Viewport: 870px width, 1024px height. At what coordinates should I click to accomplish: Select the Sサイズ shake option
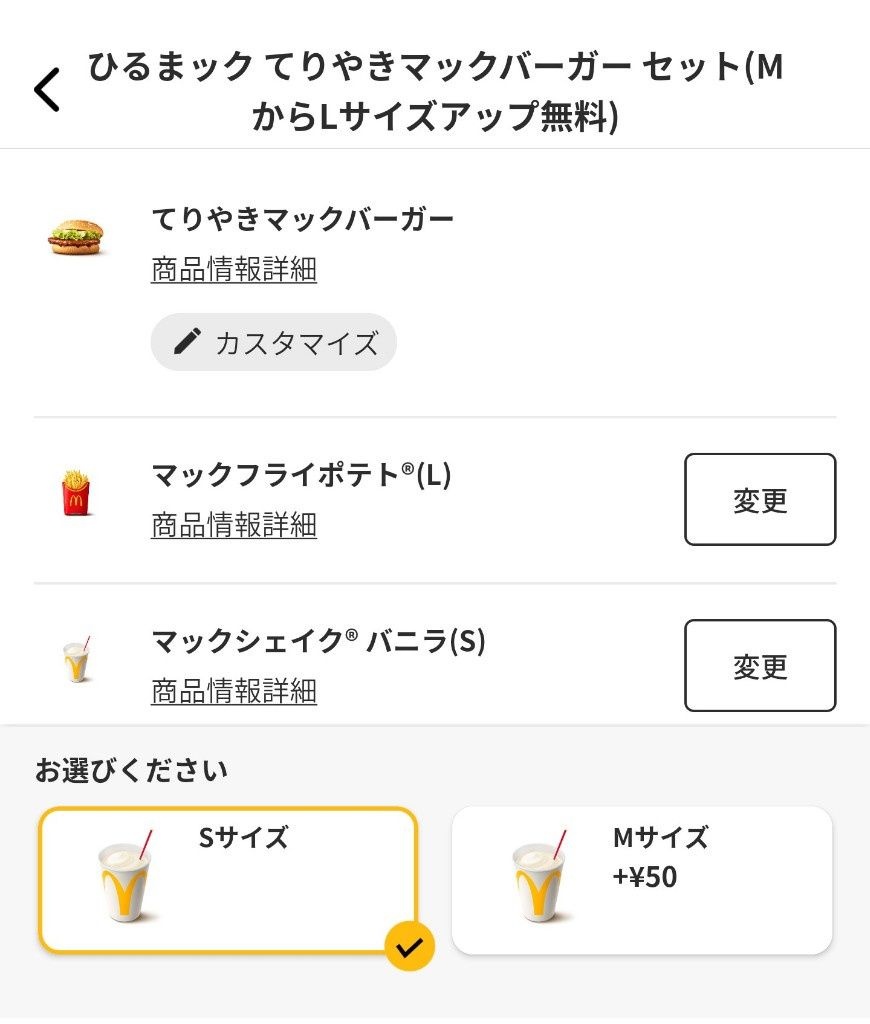tap(228, 880)
